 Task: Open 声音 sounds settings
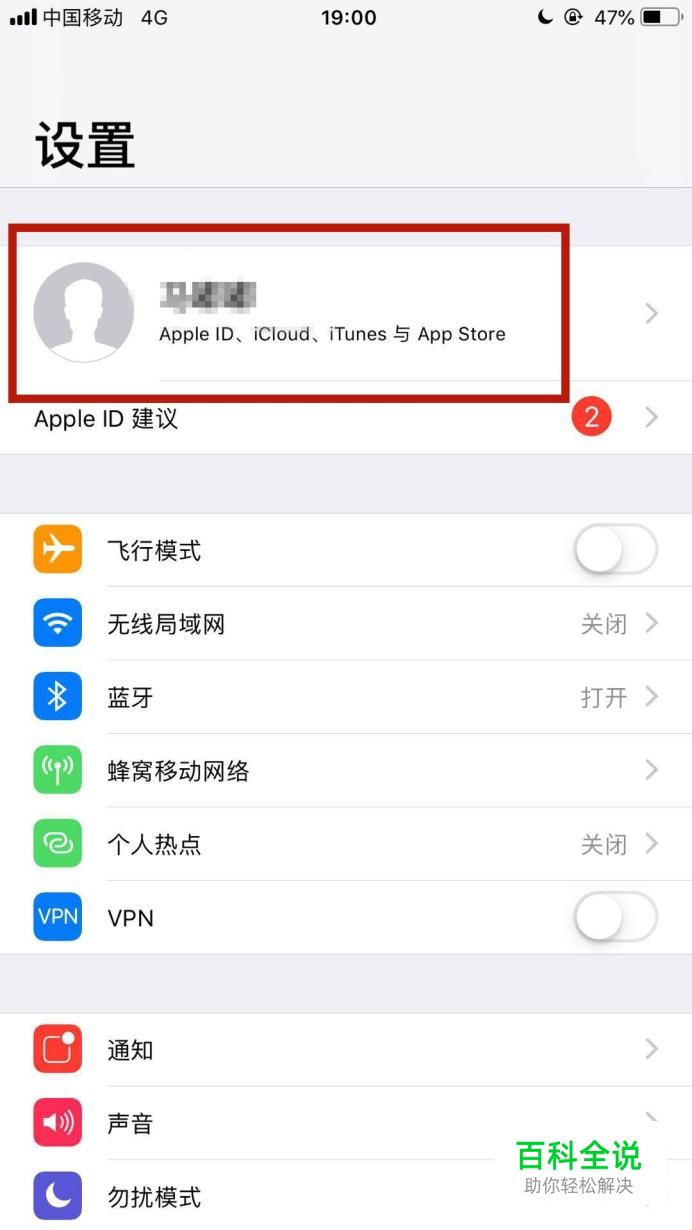click(x=346, y=1123)
